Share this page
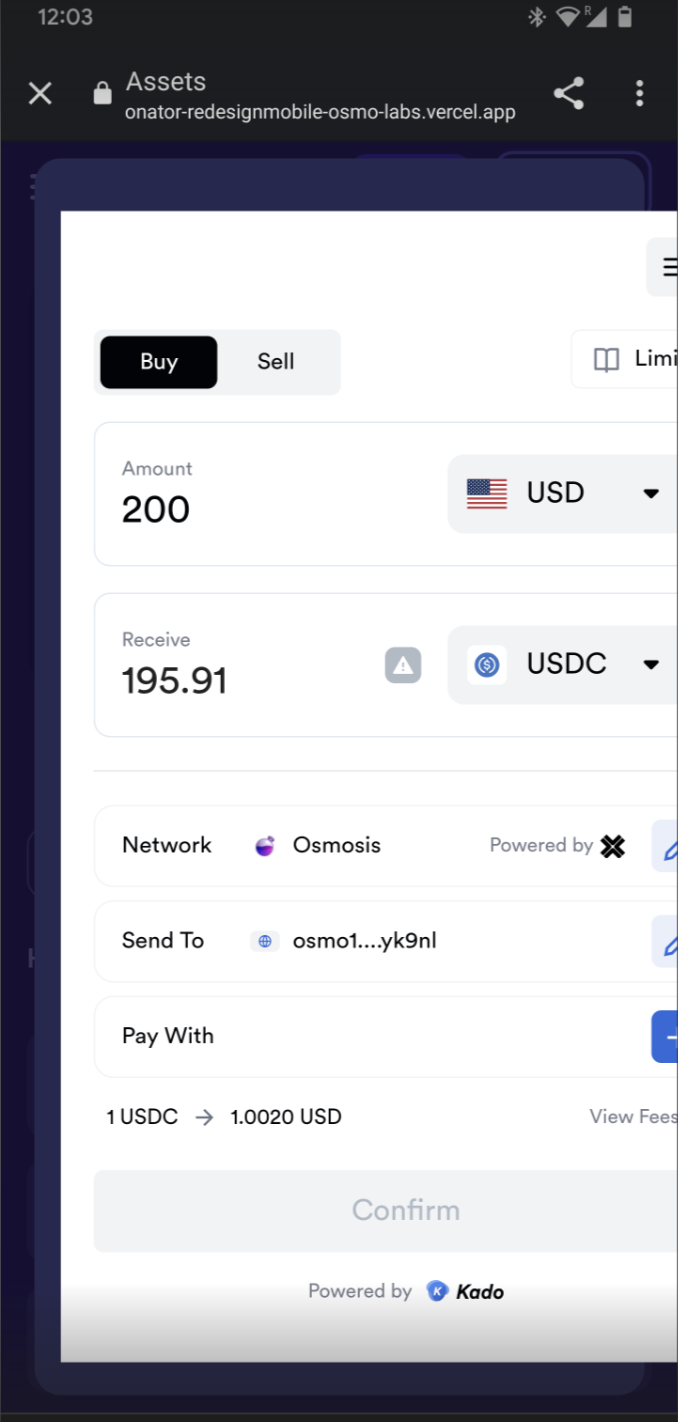Screen dimensions: 678x1422 pos(568,94)
